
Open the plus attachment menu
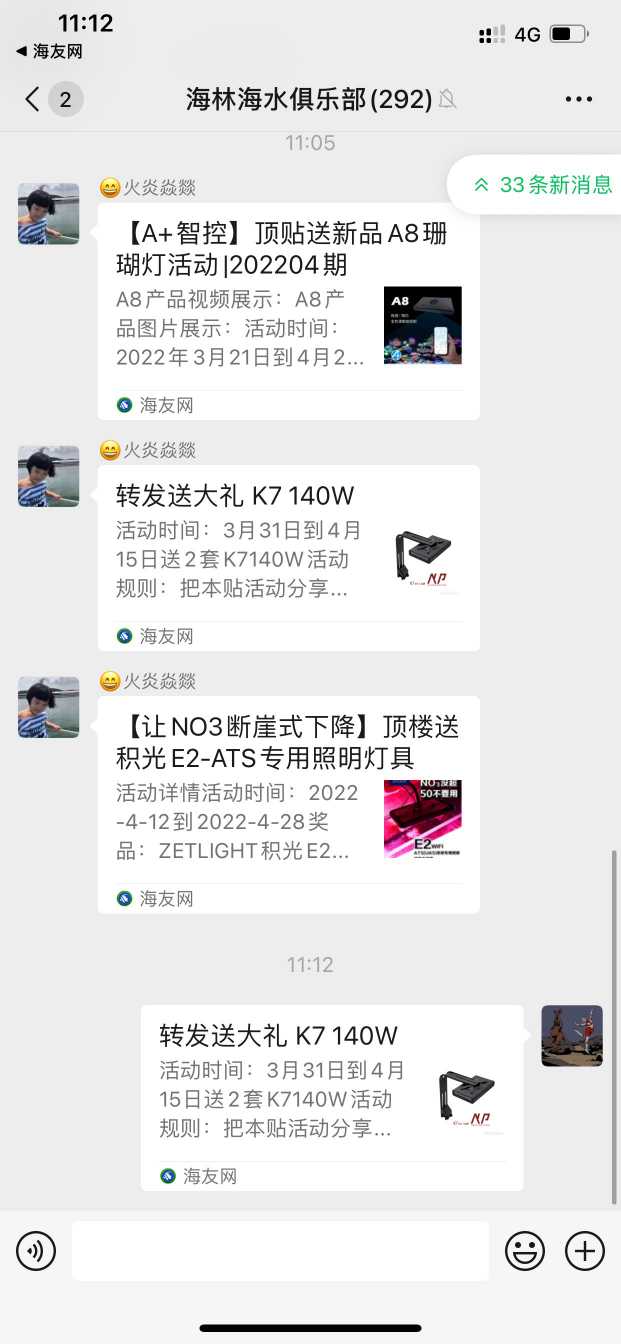pos(585,1251)
